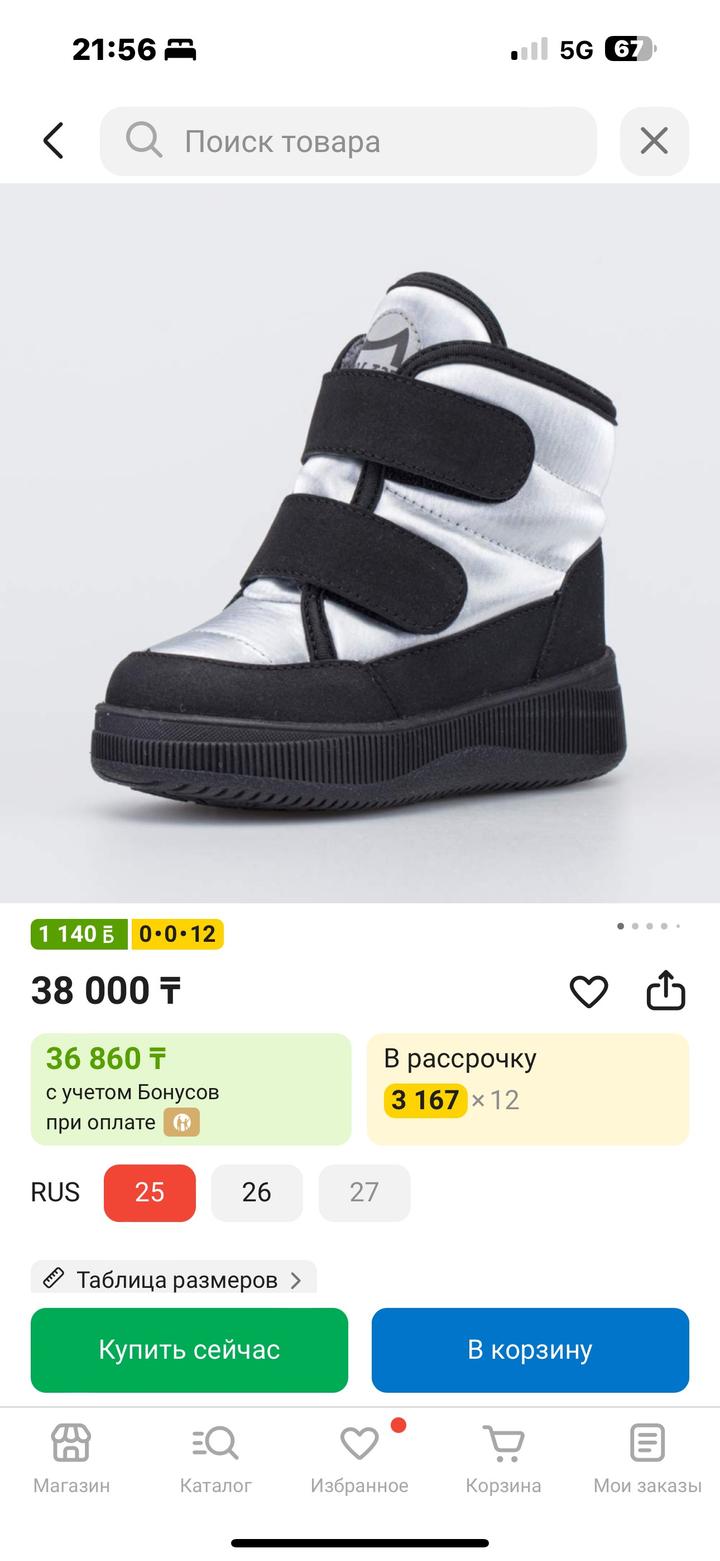Open the Каталог tab

pyautogui.click(x=215, y=1459)
